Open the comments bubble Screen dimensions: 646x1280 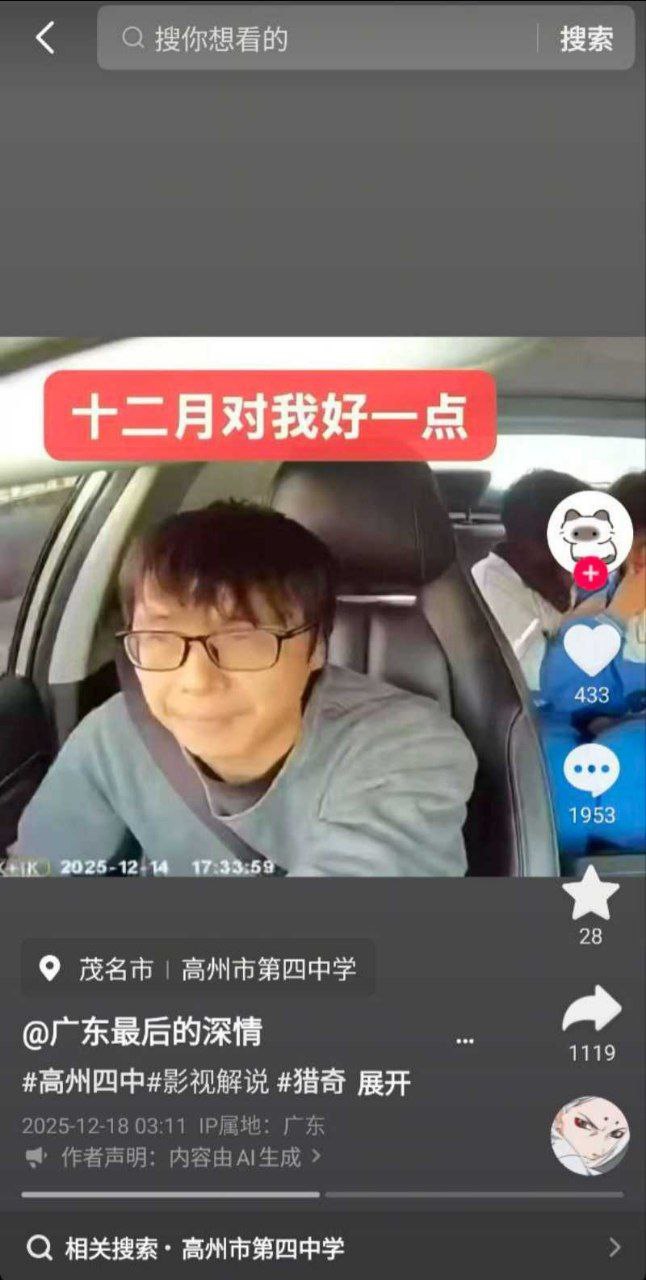pyautogui.click(x=591, y=773)
